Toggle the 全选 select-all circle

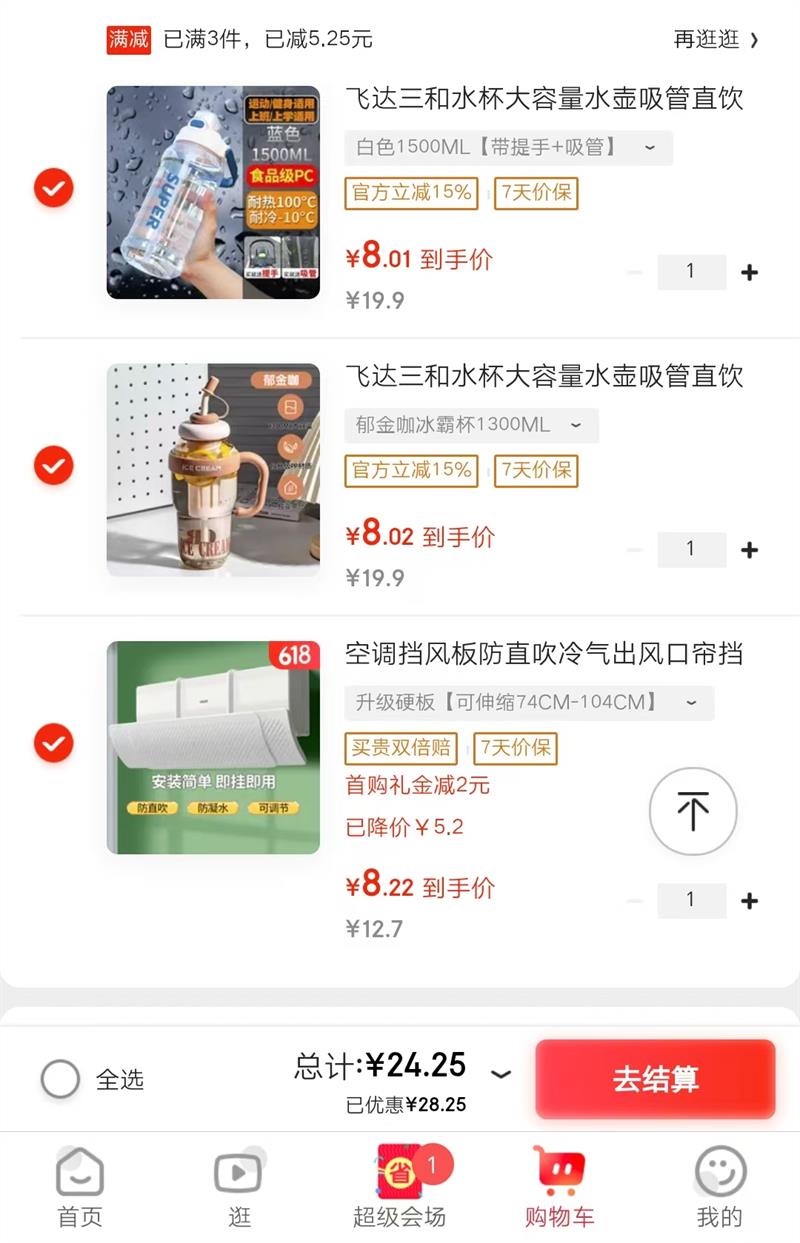pos(61,1079)
